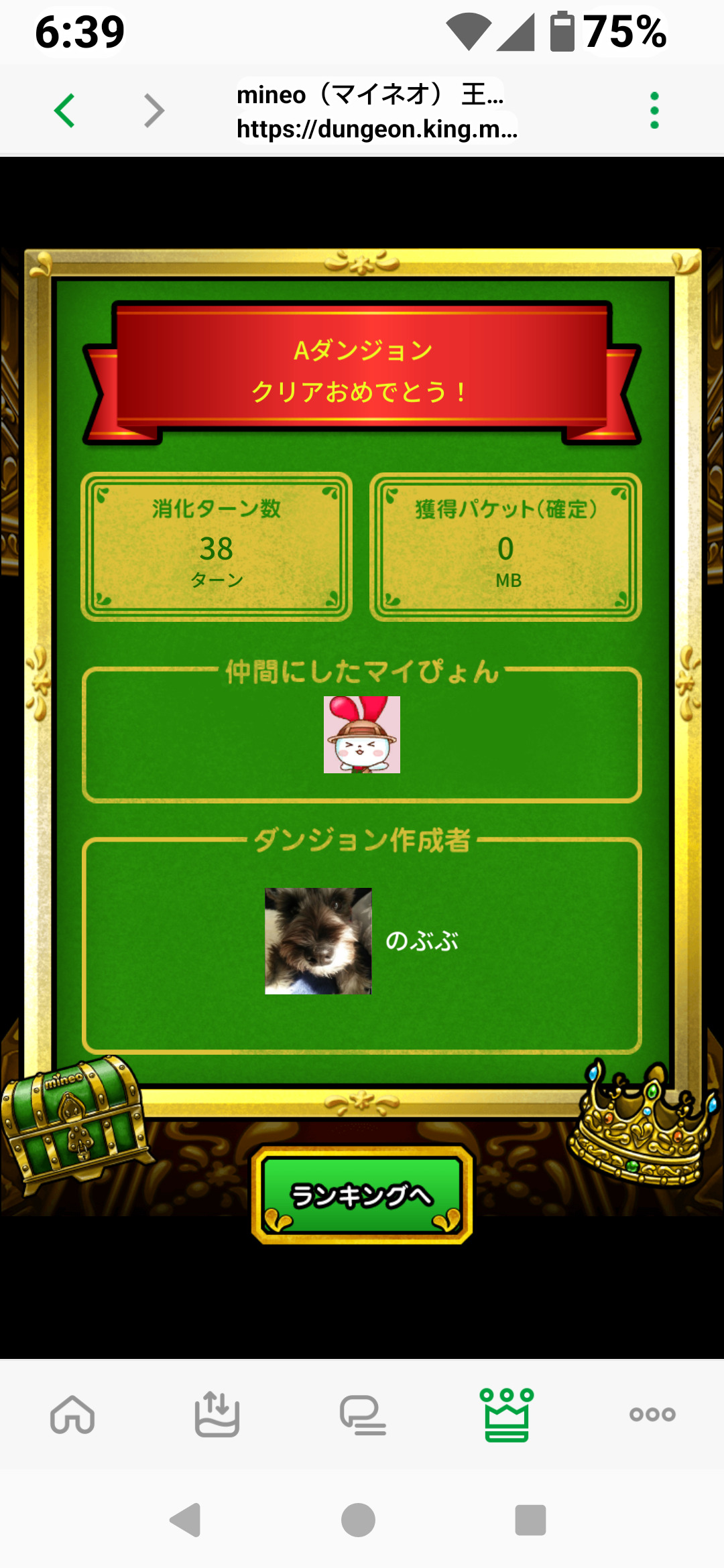Screen dimensions: 724x1568
Task: Go back with the green browser arrow
Action: tap(65, 111)
